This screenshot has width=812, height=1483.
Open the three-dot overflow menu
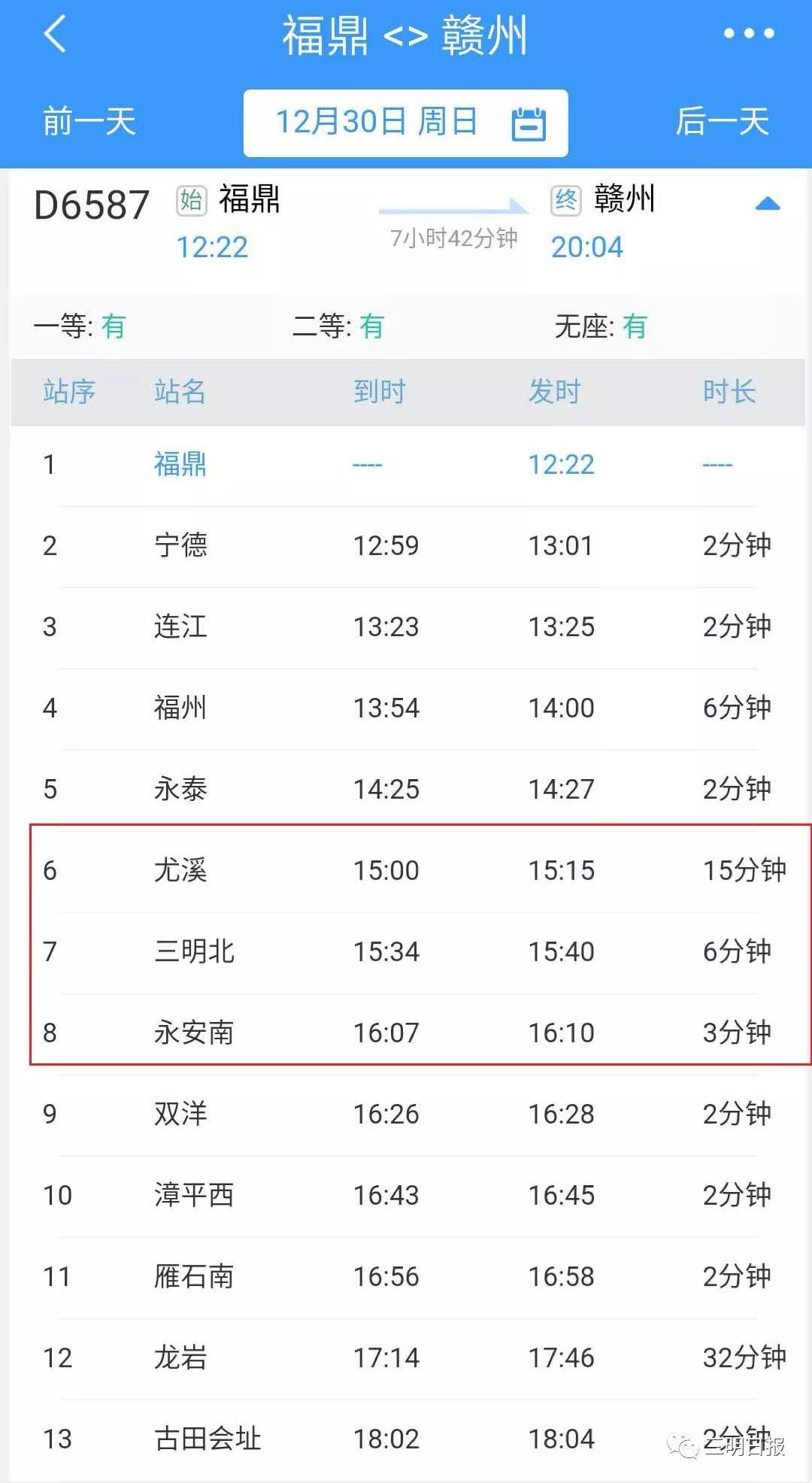pos(748,34)
